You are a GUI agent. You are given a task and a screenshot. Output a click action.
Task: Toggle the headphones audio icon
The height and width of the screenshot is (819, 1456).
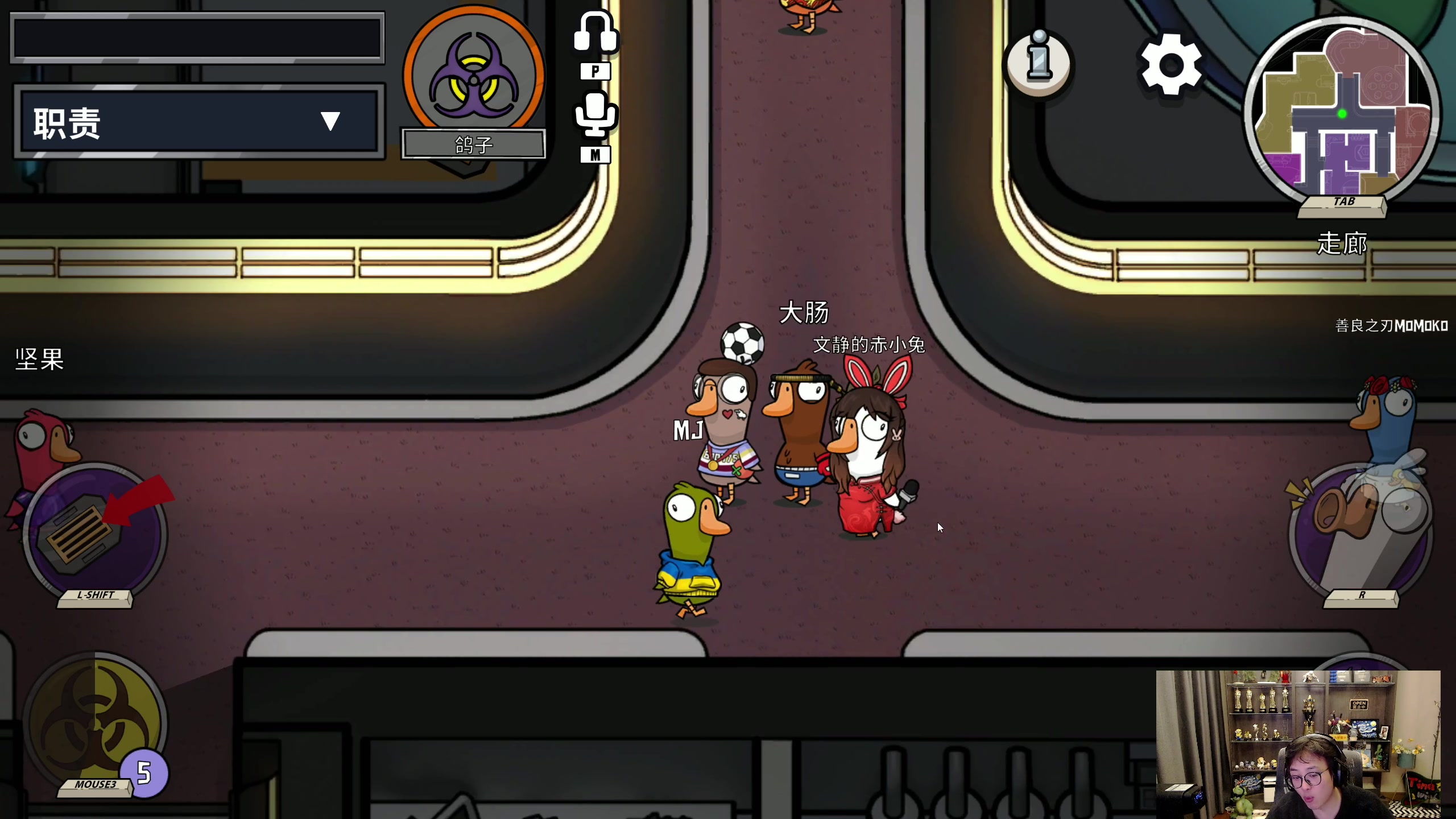click(595, 34)
